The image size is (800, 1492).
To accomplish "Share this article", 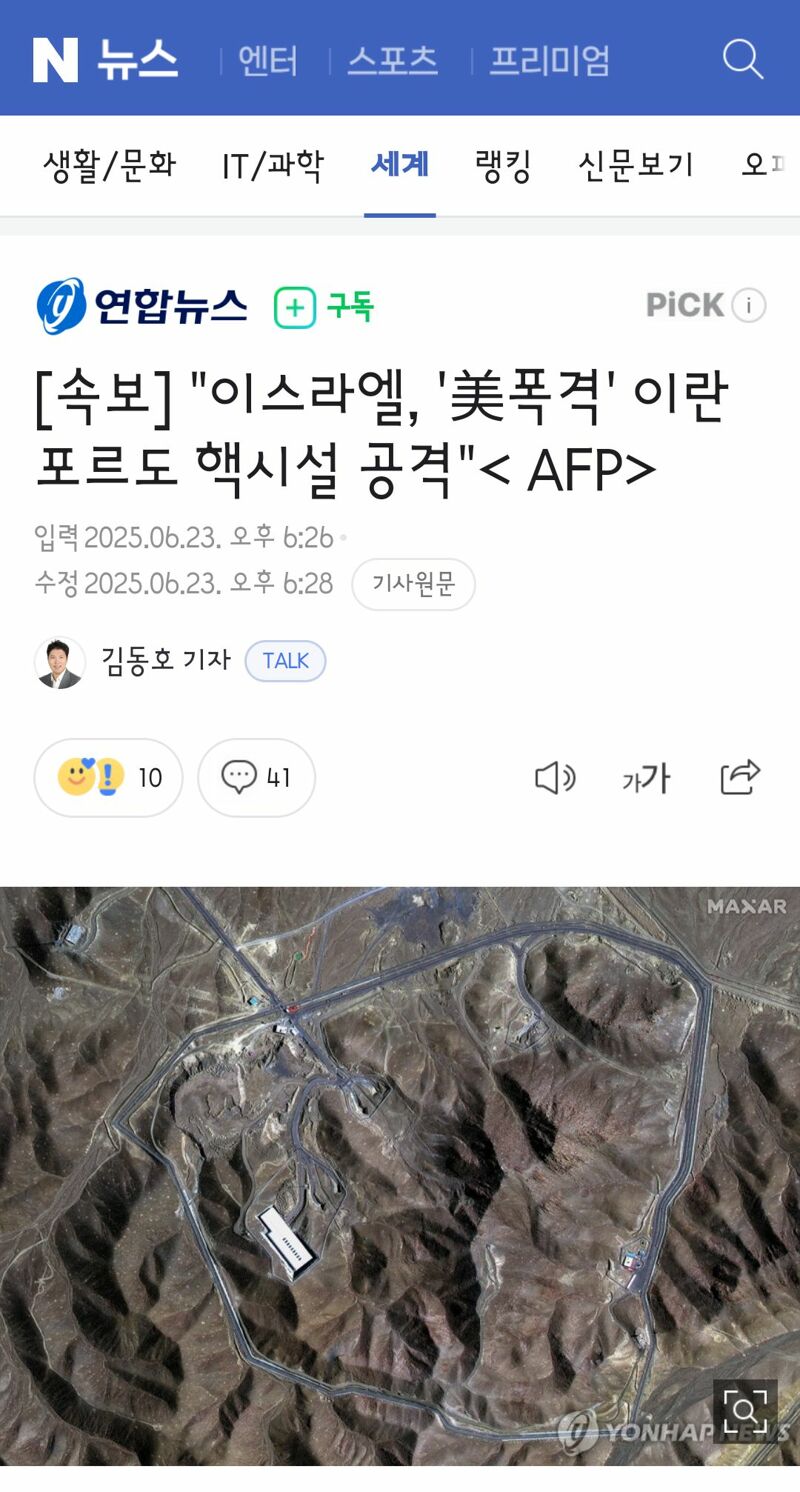I will click(740, 777).
